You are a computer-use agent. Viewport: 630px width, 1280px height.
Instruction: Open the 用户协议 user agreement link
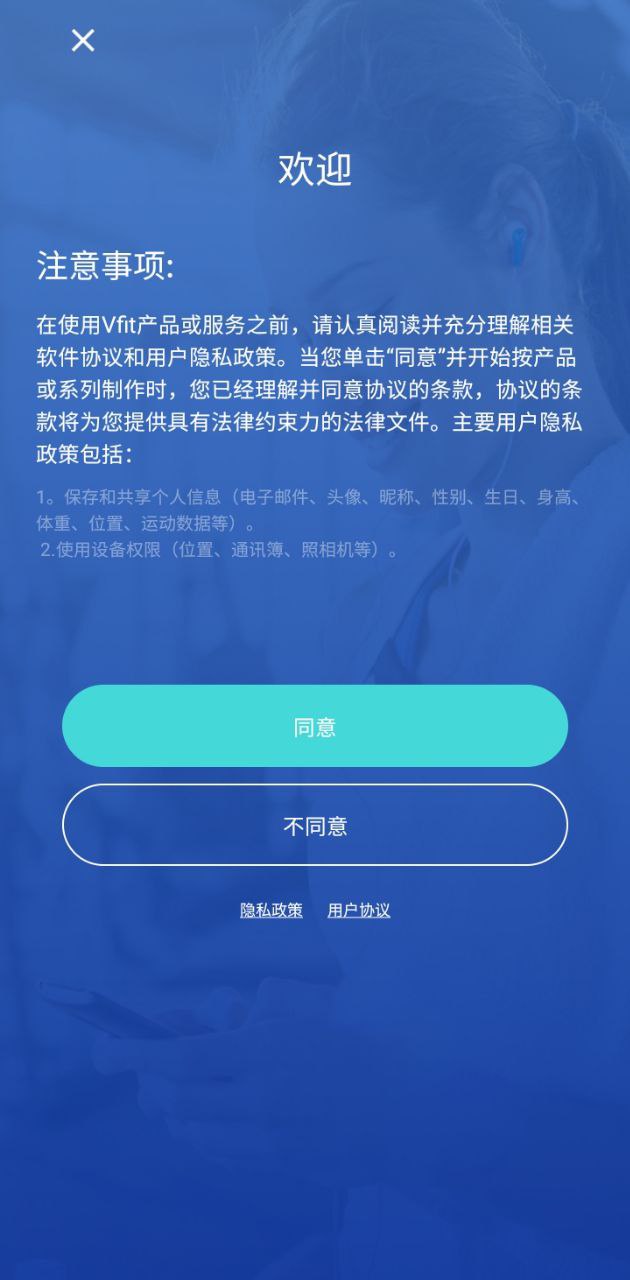359,910
